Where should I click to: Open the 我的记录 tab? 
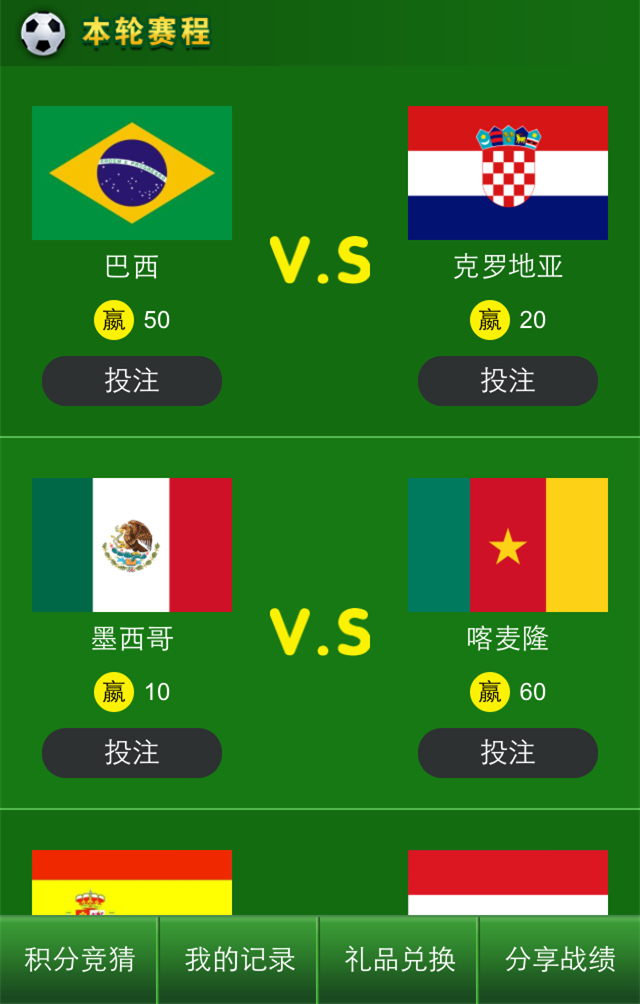[x=239, y=960]
